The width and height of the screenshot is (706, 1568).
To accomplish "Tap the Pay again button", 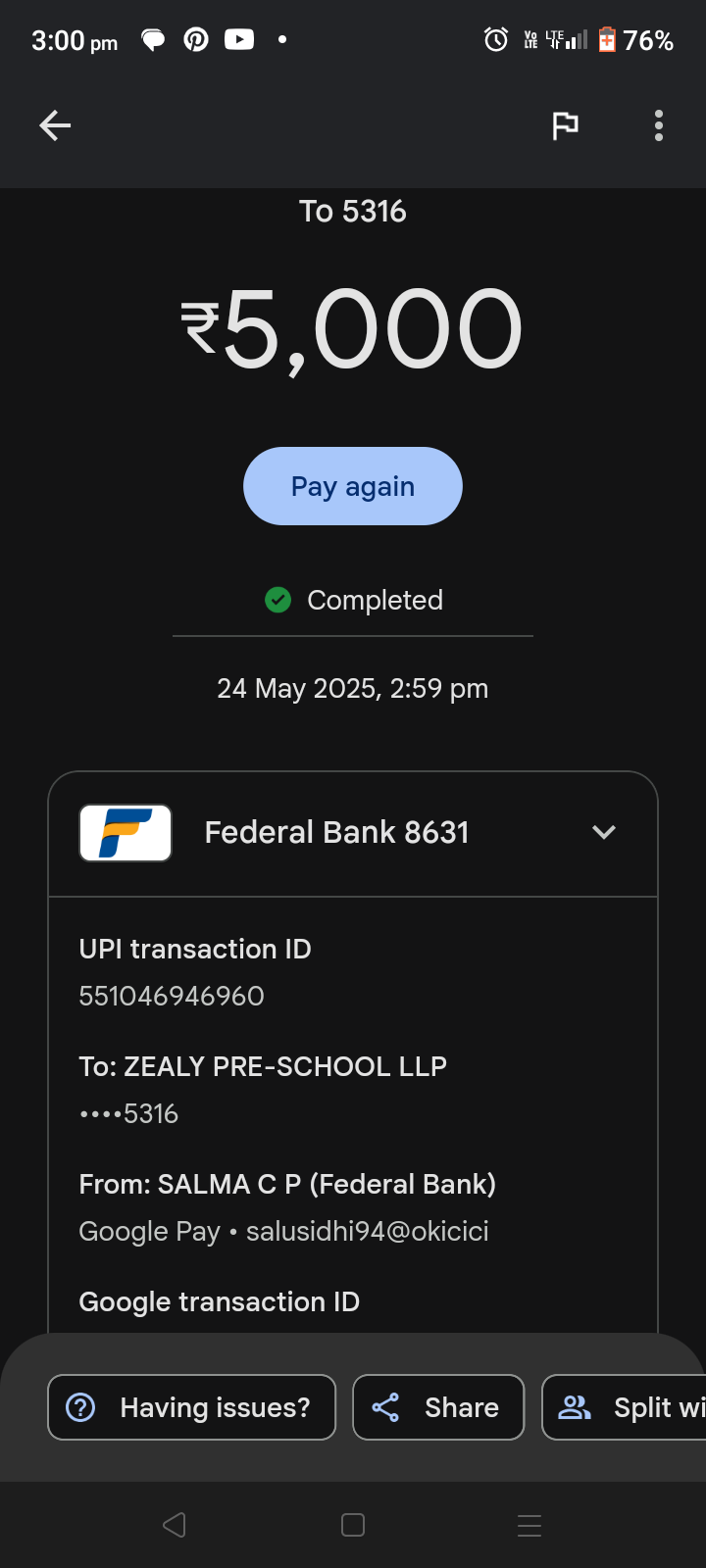I will pos(353,486).
